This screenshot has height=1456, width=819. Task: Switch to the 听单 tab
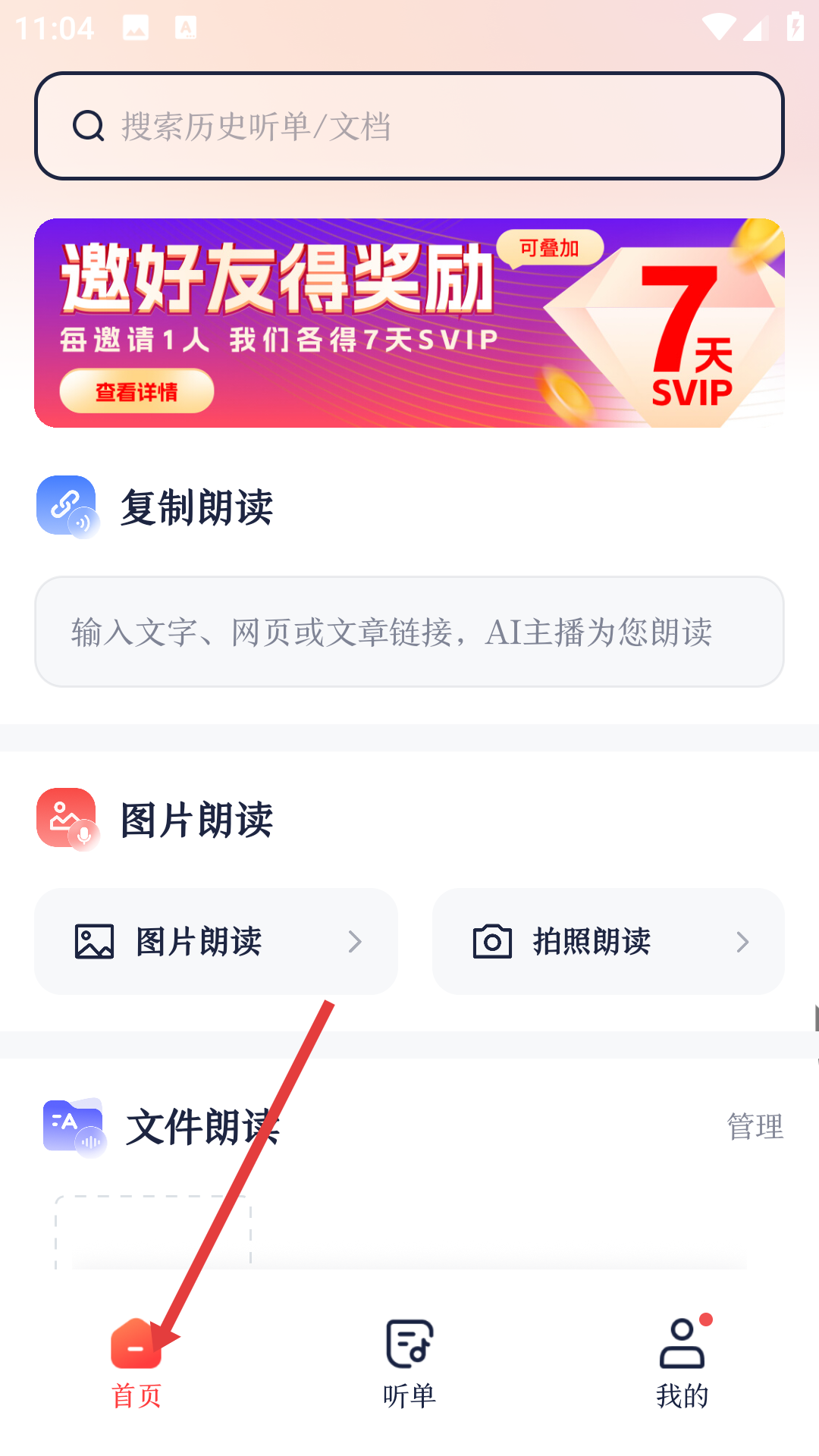click(x=409, y=1363)
